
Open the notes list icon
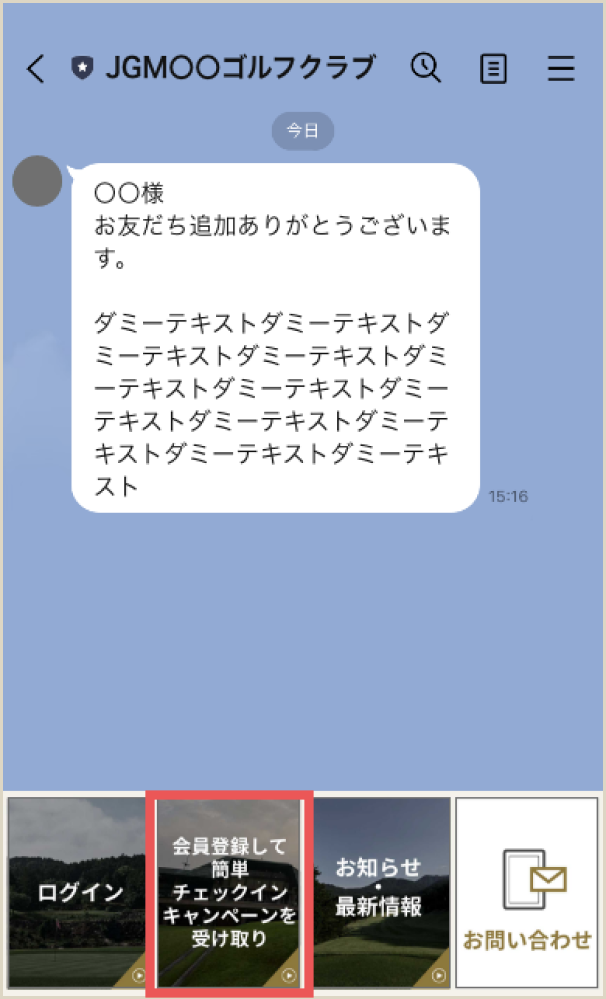493,68
